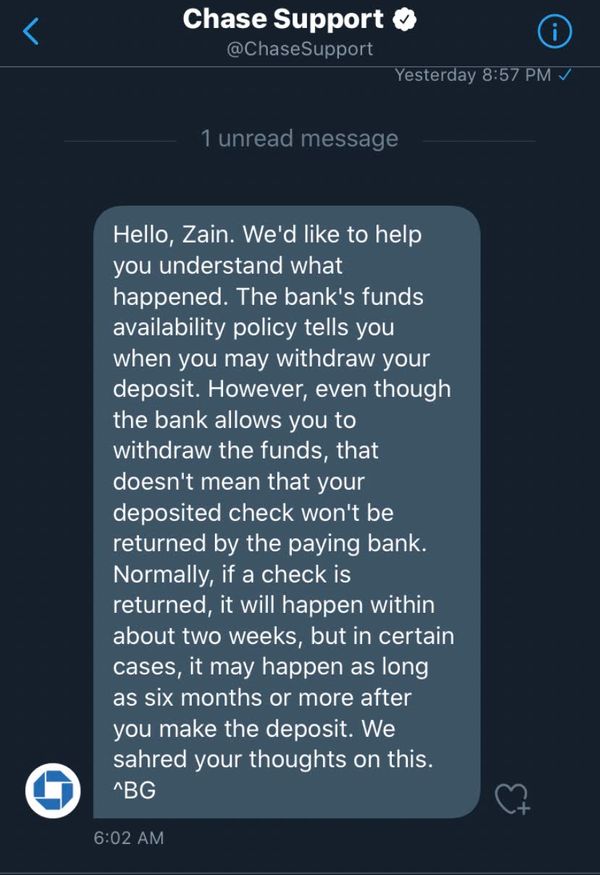Open Chase Support's profile avatar
This screenshot has width=600, height=875.
(51, 791)
